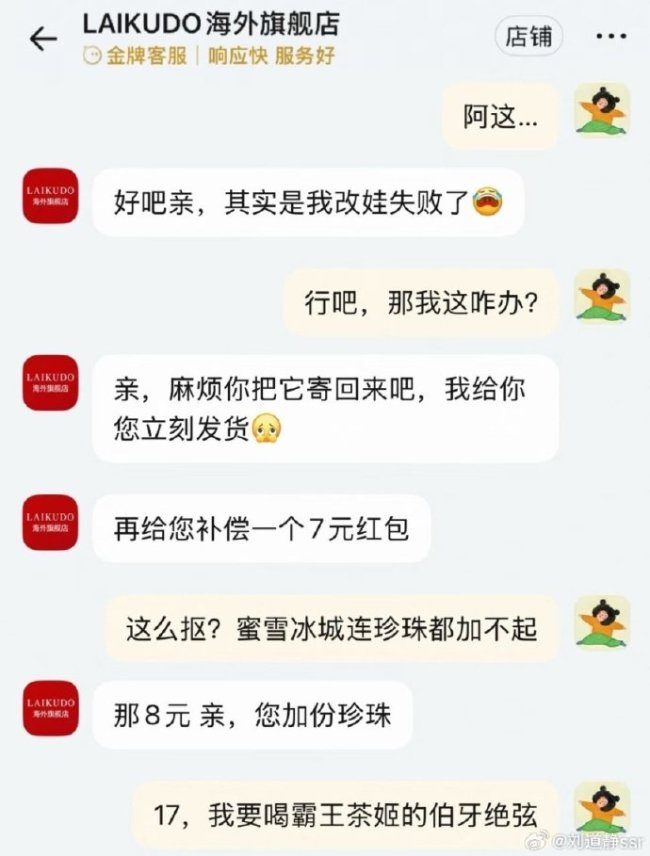Open the 店铺 store page button

click(x=529, y=37)
